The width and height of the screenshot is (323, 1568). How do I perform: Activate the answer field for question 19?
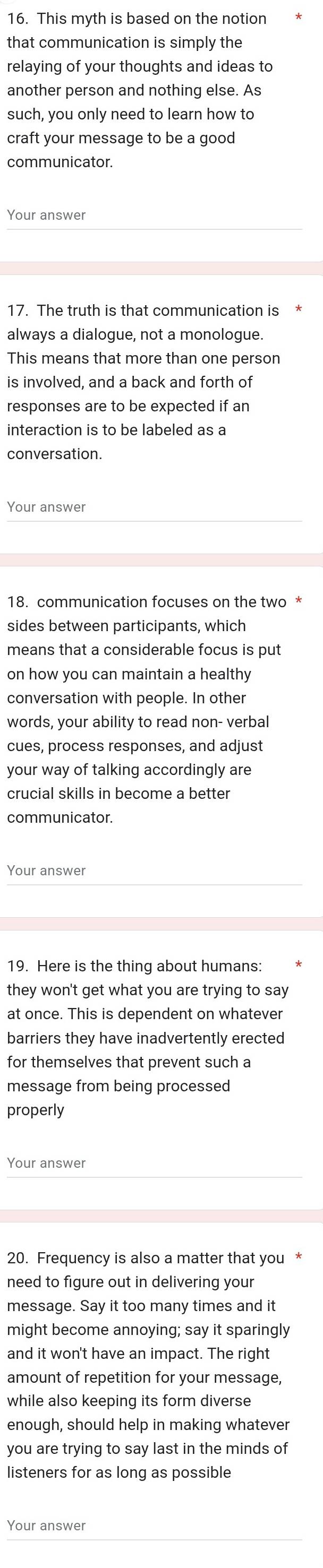154,1163
